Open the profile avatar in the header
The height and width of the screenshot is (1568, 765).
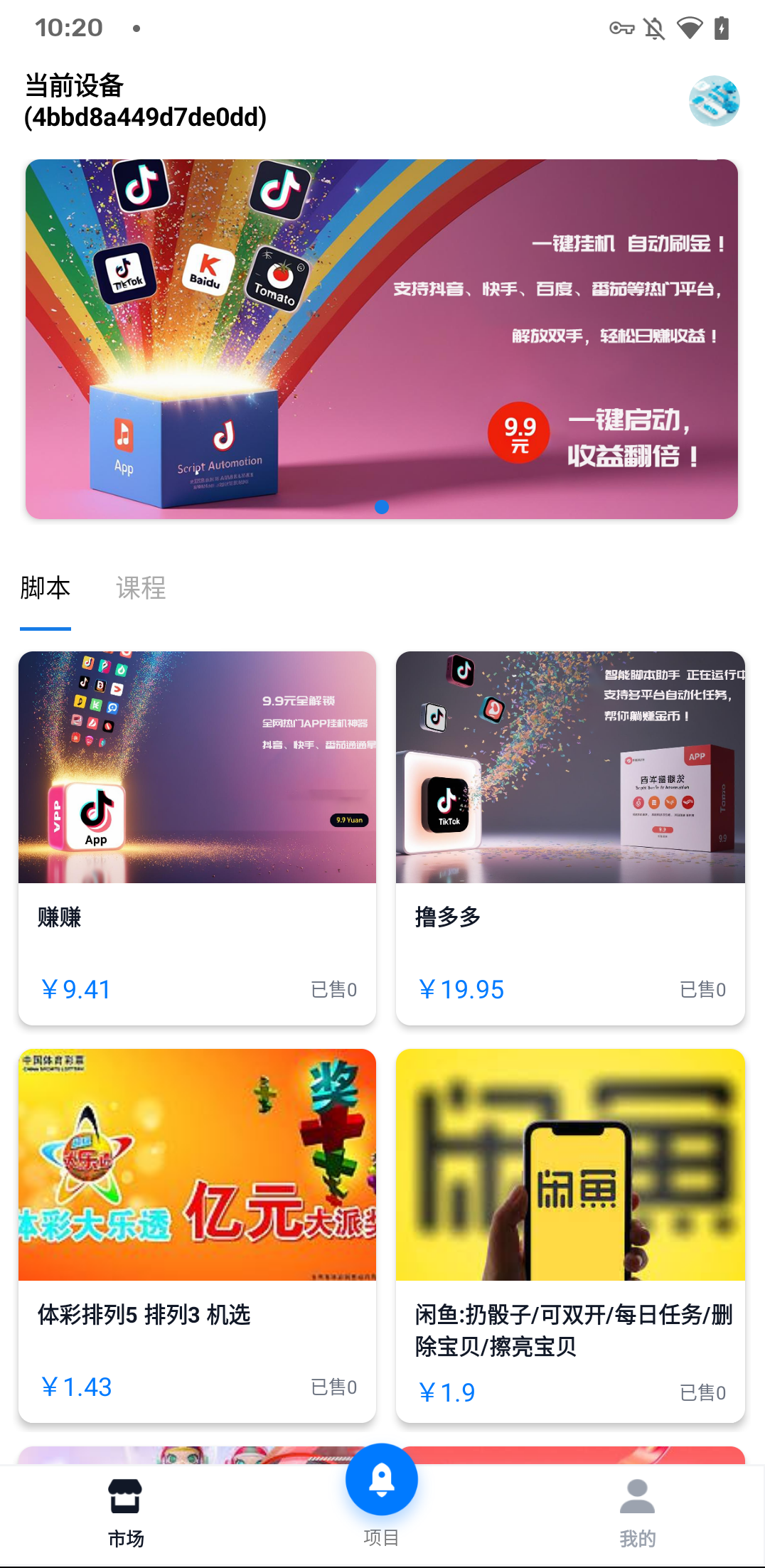pos(714,101)
